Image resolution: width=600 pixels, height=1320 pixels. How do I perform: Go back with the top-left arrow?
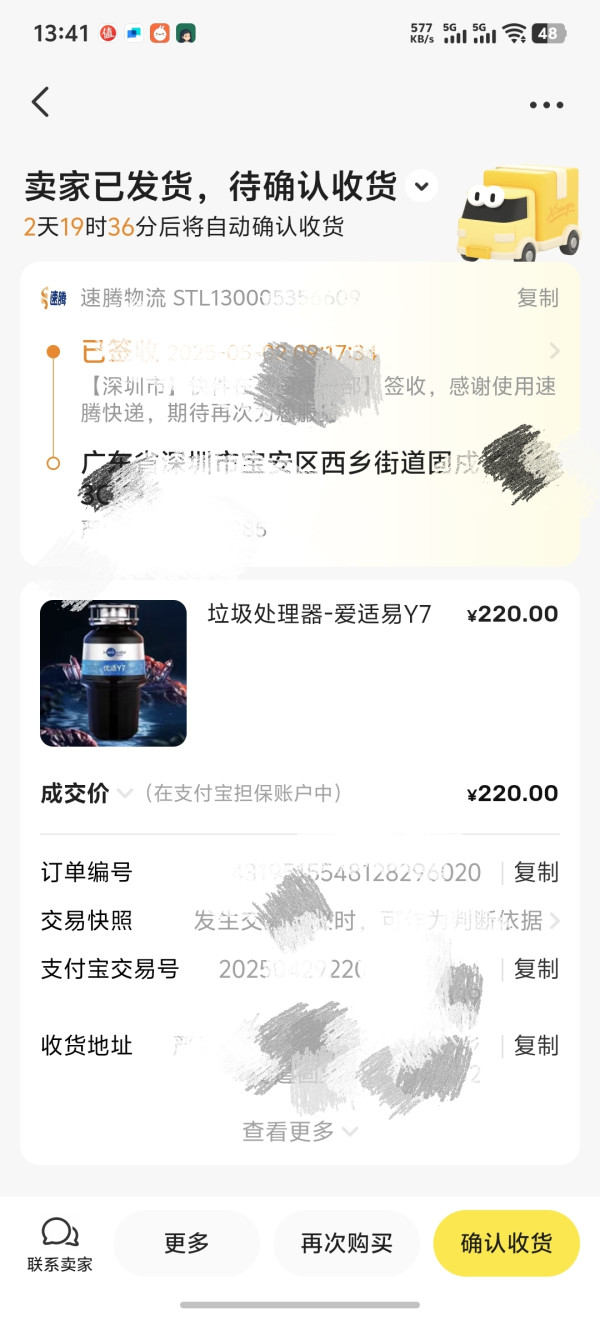41,102
